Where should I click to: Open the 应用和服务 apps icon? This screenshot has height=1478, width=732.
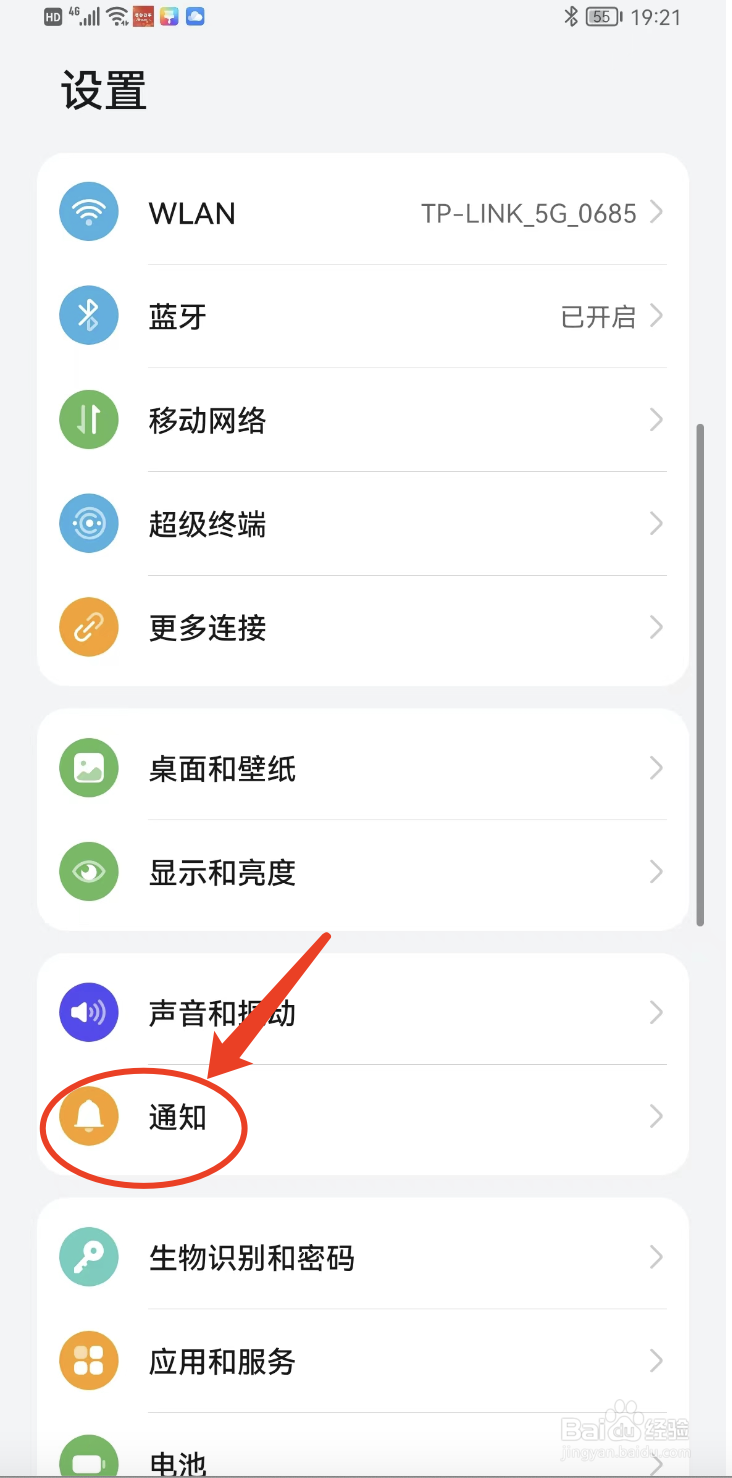pos(89,1361)
